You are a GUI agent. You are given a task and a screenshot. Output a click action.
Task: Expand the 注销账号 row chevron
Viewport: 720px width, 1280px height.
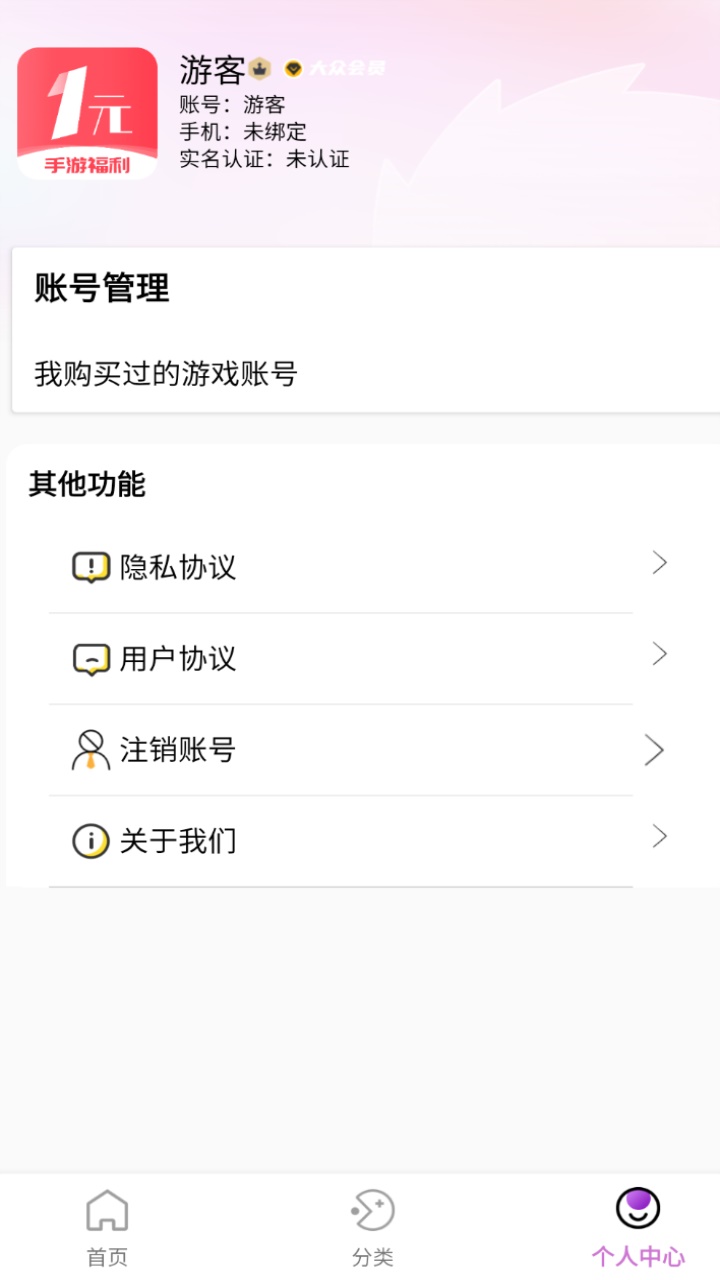[658, 749]
